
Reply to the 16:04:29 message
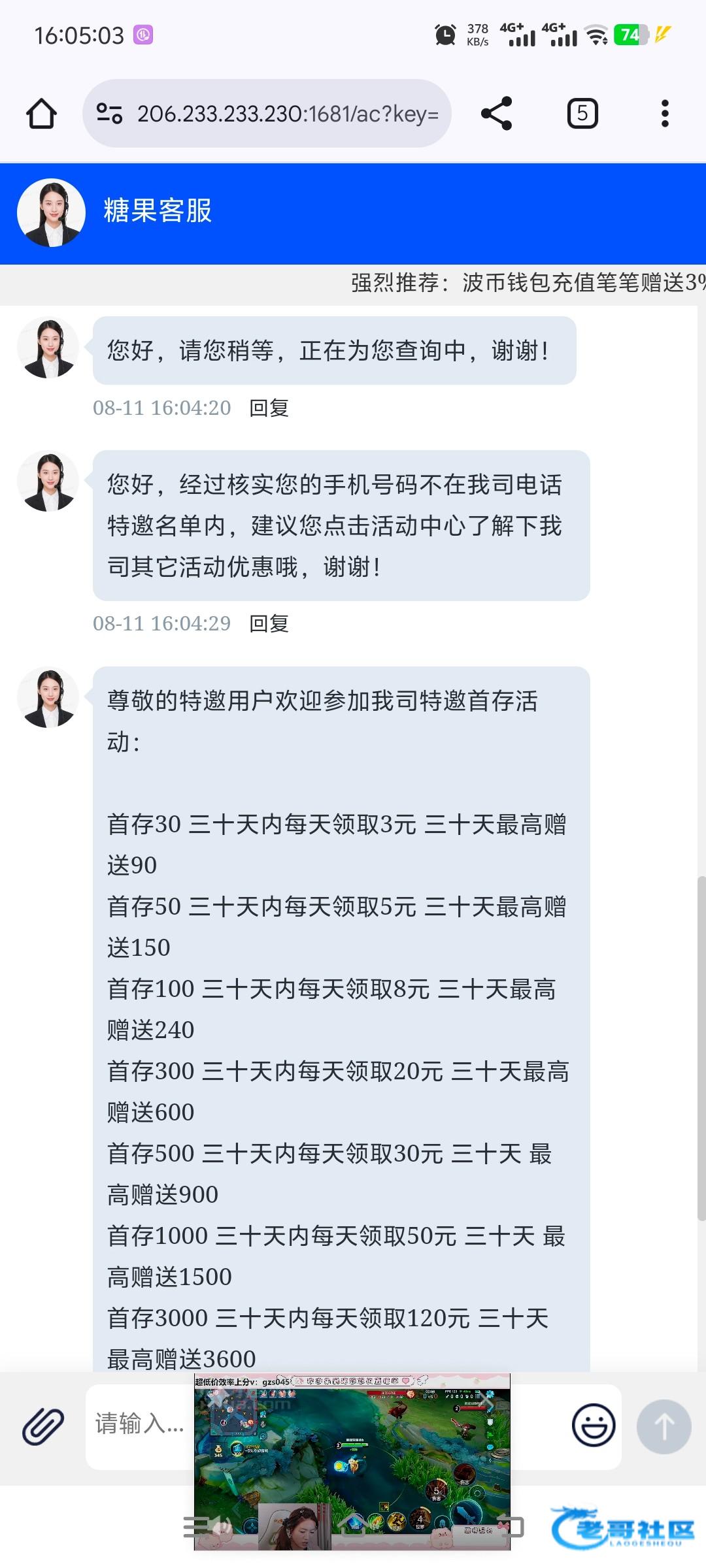[269, 624]
